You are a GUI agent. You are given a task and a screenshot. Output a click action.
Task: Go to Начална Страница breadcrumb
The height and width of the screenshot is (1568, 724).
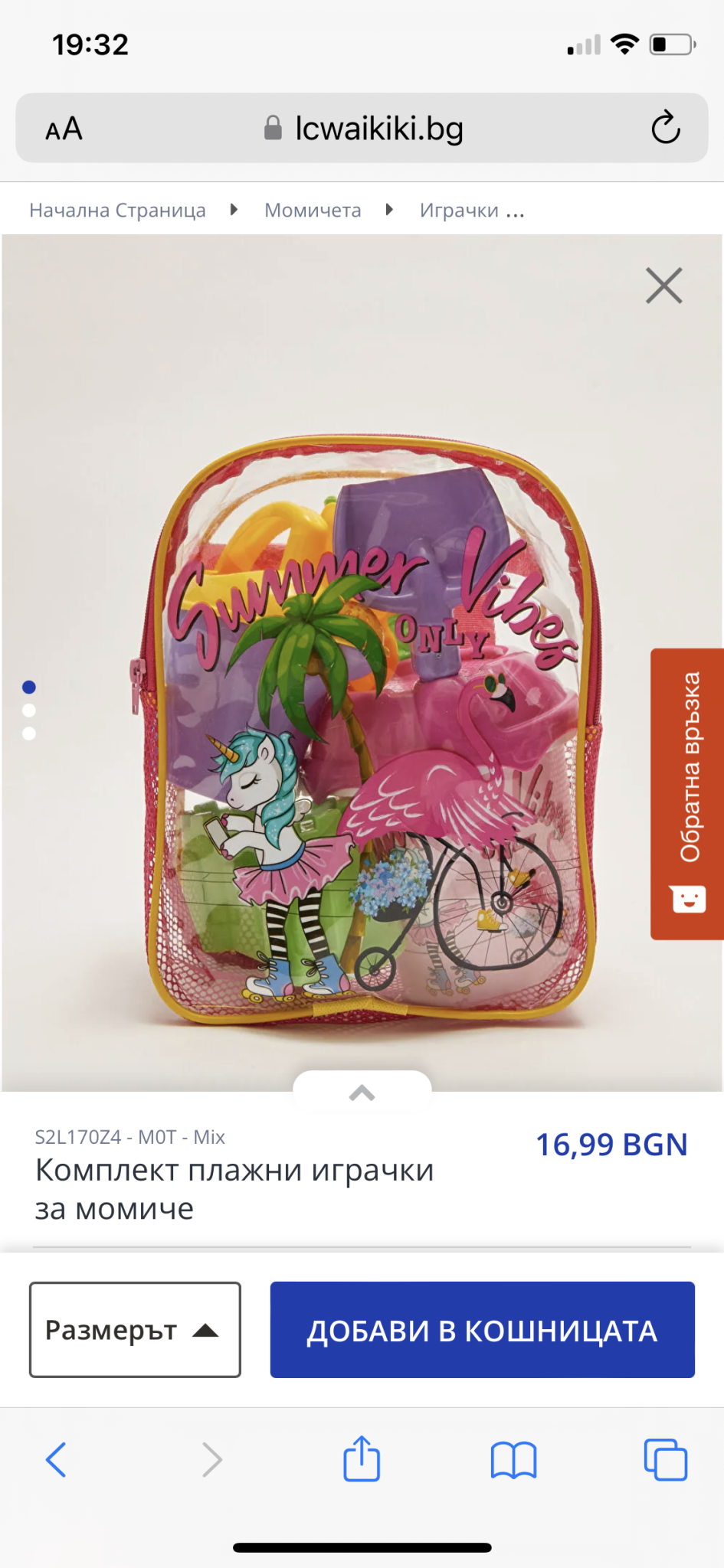[117, 210]
